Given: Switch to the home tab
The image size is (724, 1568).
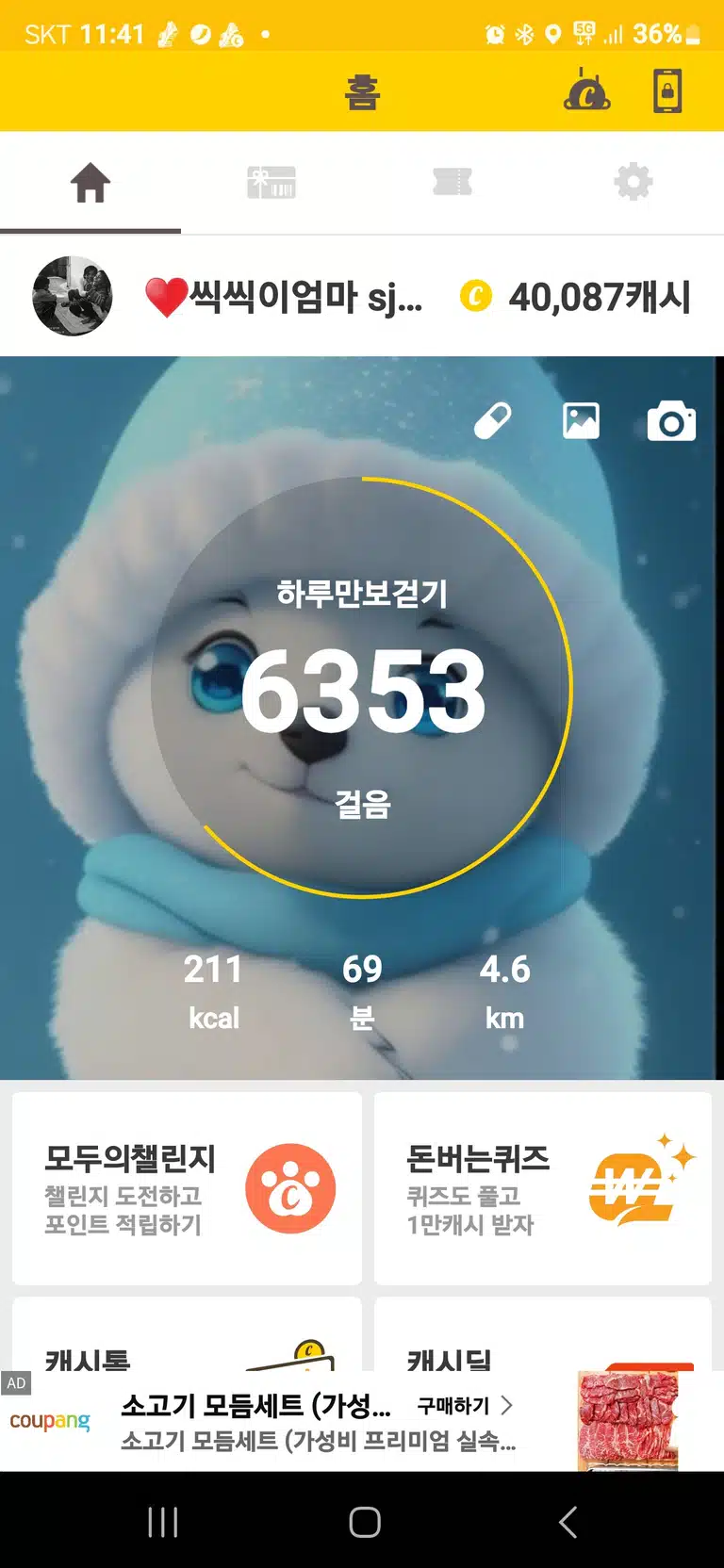Looking at the screenshot, I should coord(90,183).
